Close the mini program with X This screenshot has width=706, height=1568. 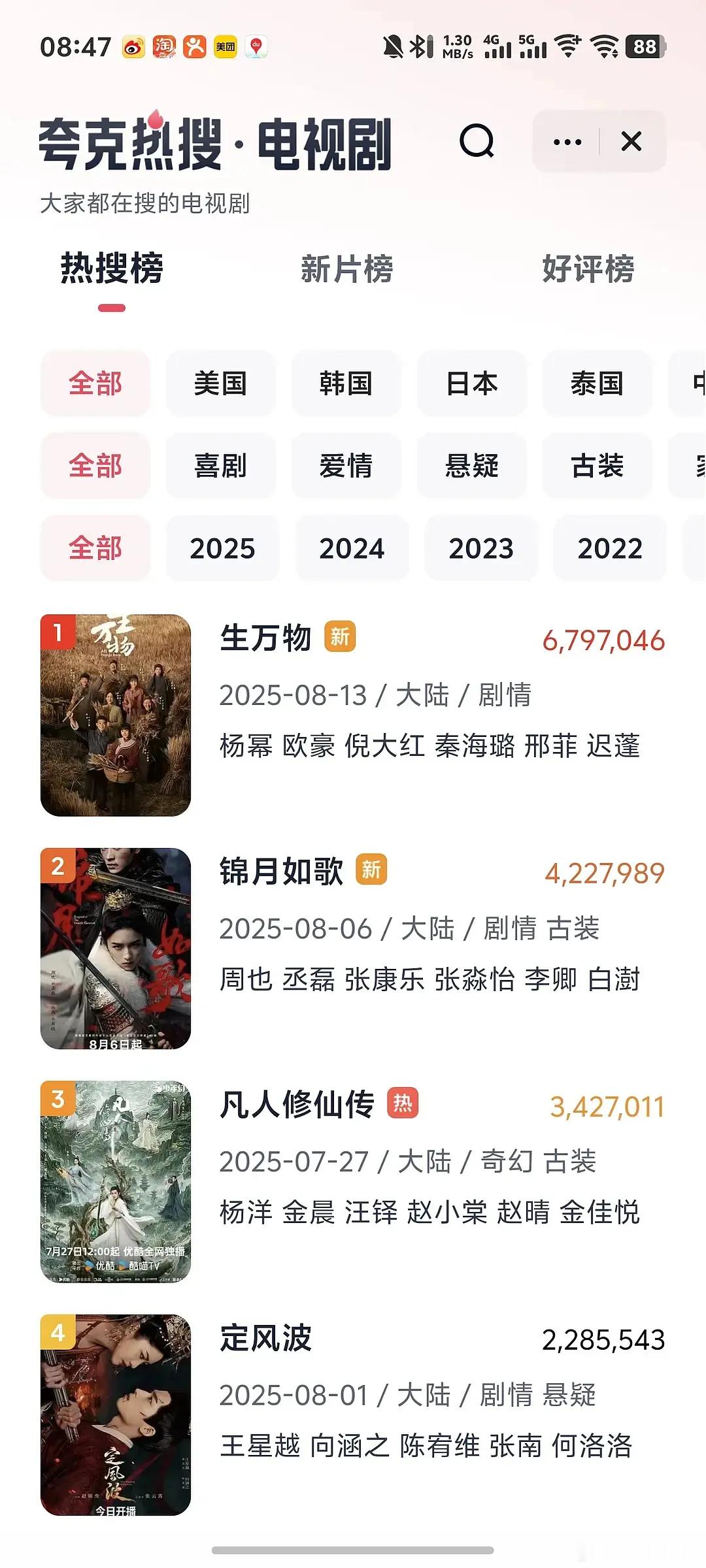pos(631,141)
